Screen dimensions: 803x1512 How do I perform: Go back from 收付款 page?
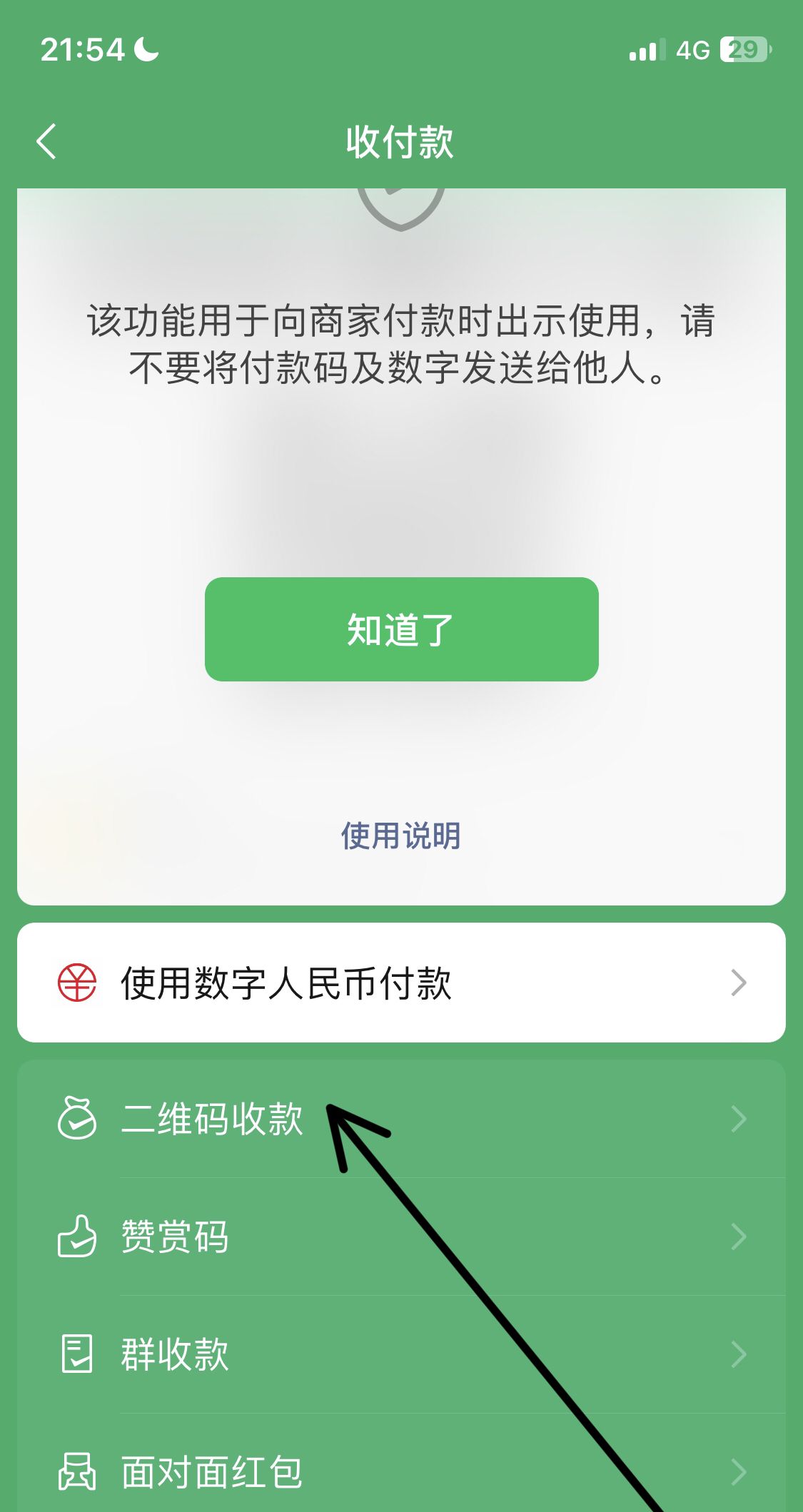tap(47, 141)
